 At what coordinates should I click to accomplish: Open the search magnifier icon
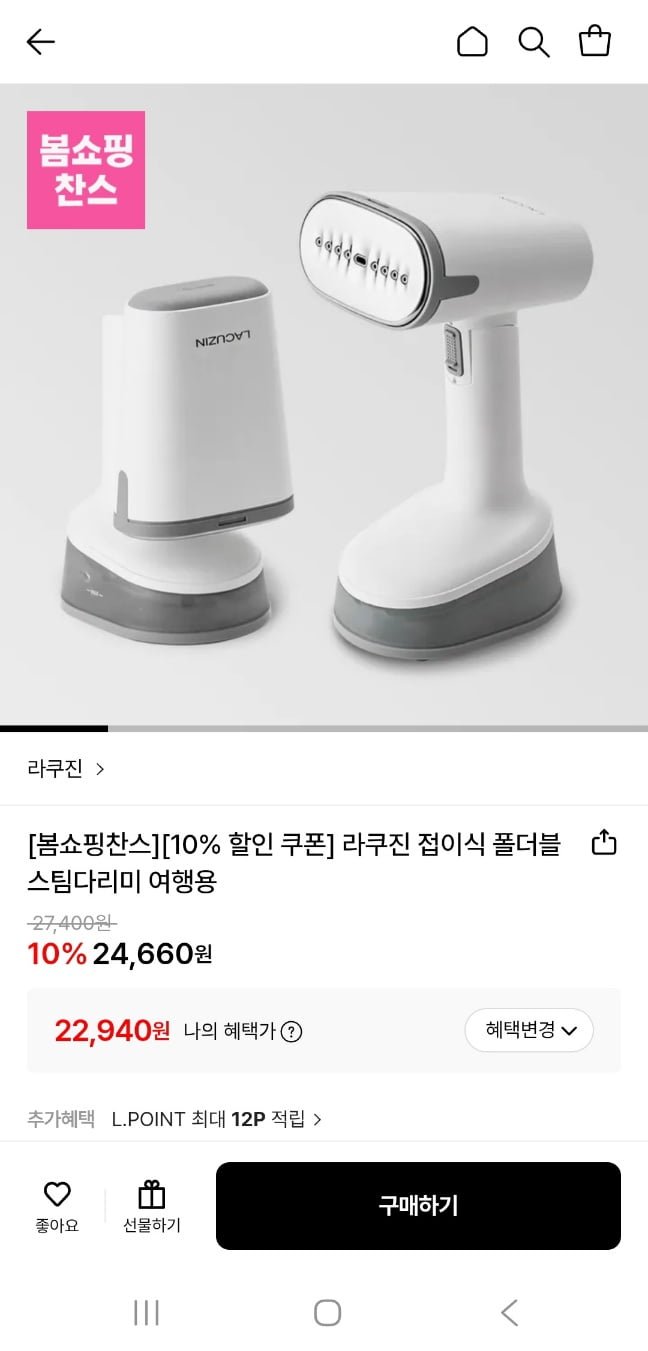534,42
